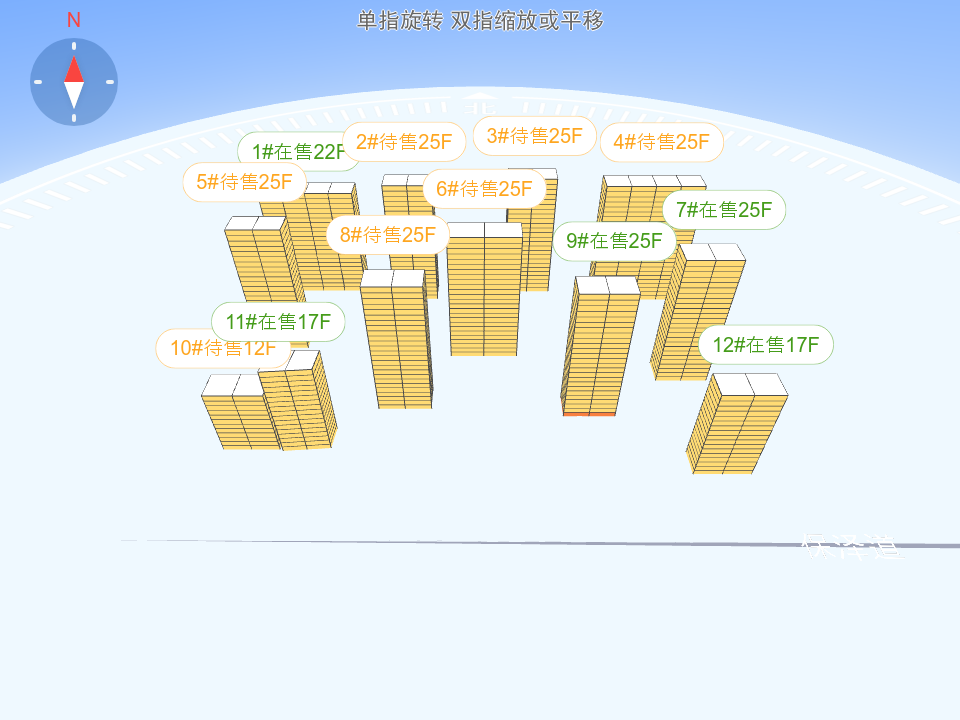Tap the compass to reset north
This screenshot has height=720, width=960.
click(74, 82)
